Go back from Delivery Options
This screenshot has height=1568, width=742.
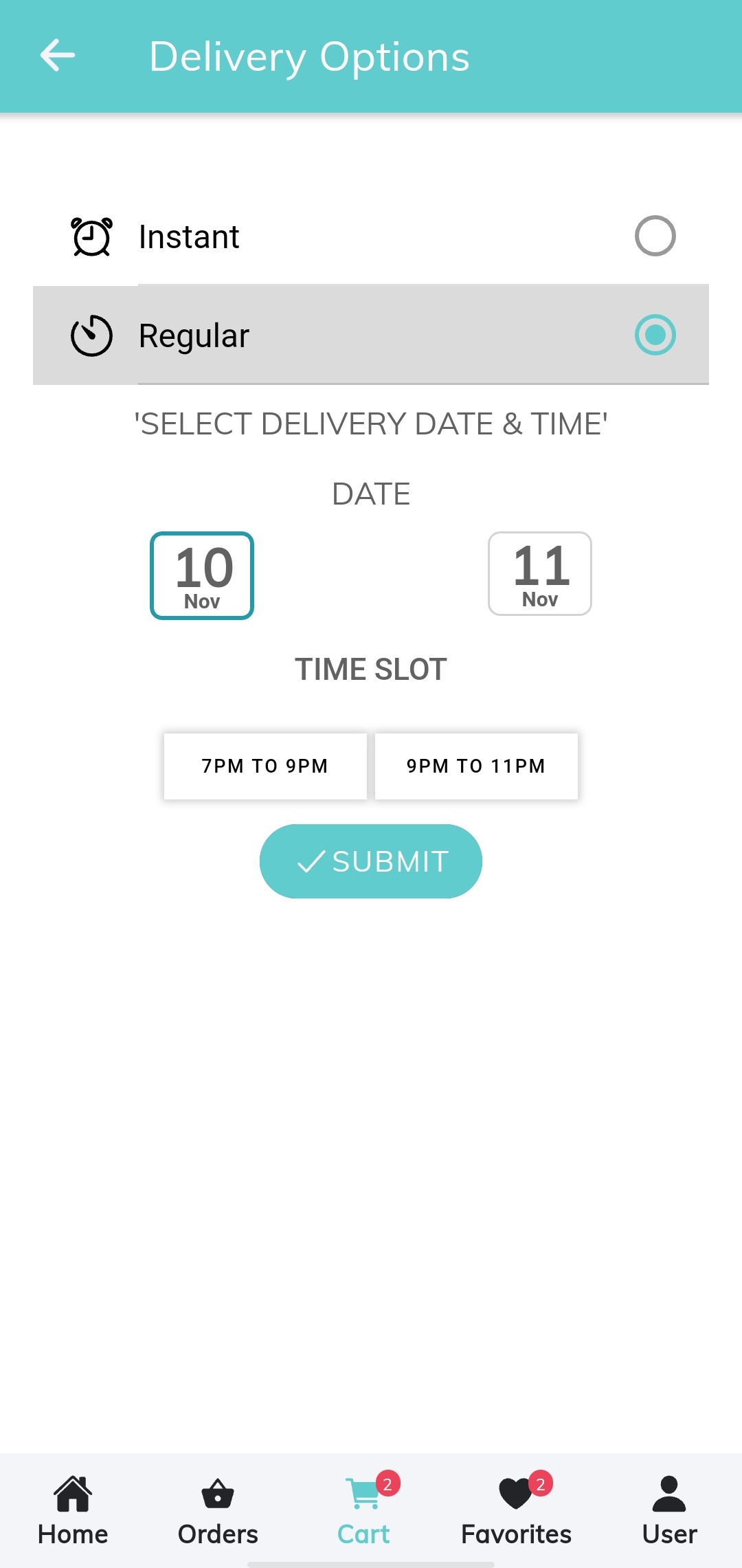(58, 56)
